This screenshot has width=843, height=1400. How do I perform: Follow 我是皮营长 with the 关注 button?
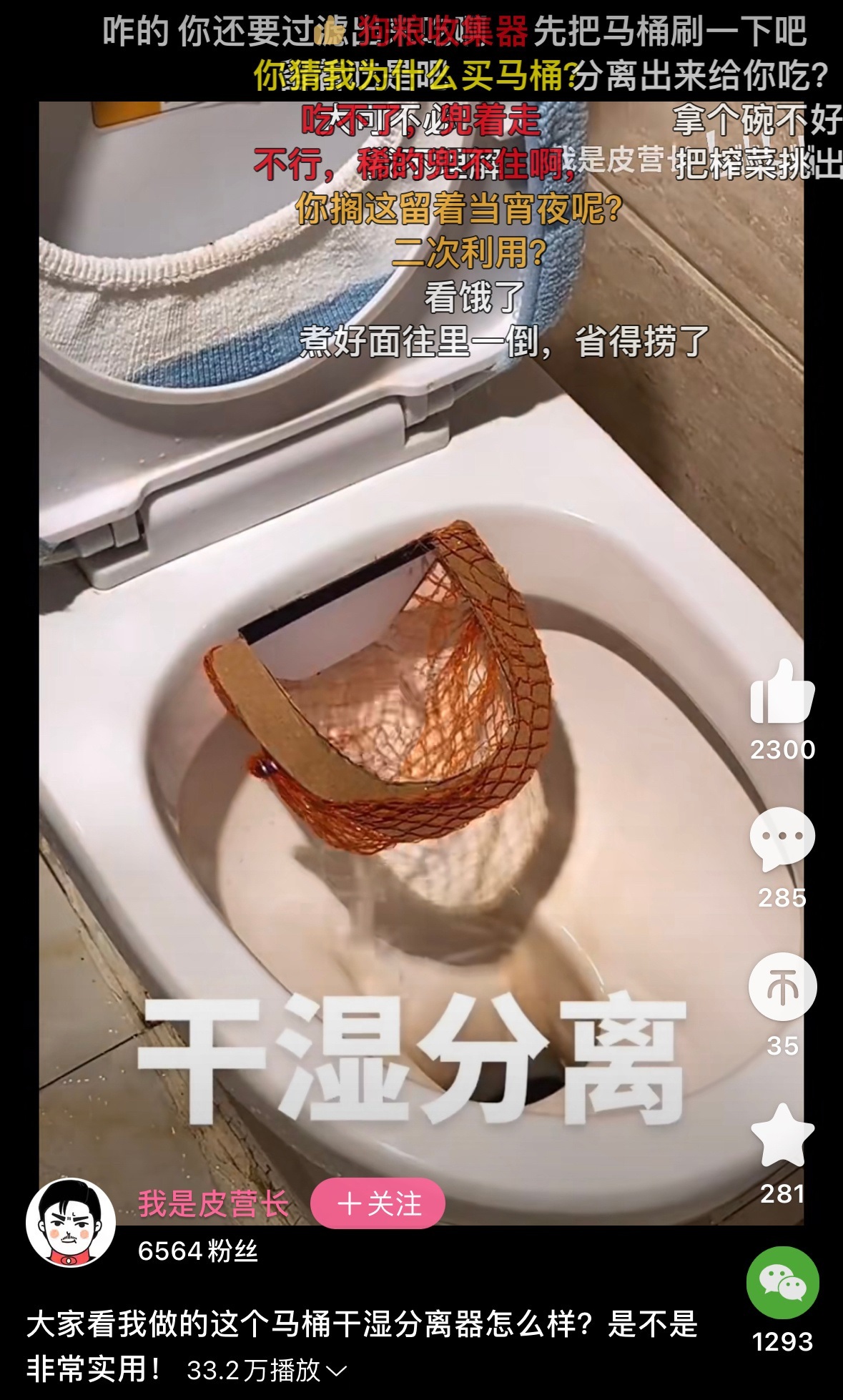pos(378,1204)
